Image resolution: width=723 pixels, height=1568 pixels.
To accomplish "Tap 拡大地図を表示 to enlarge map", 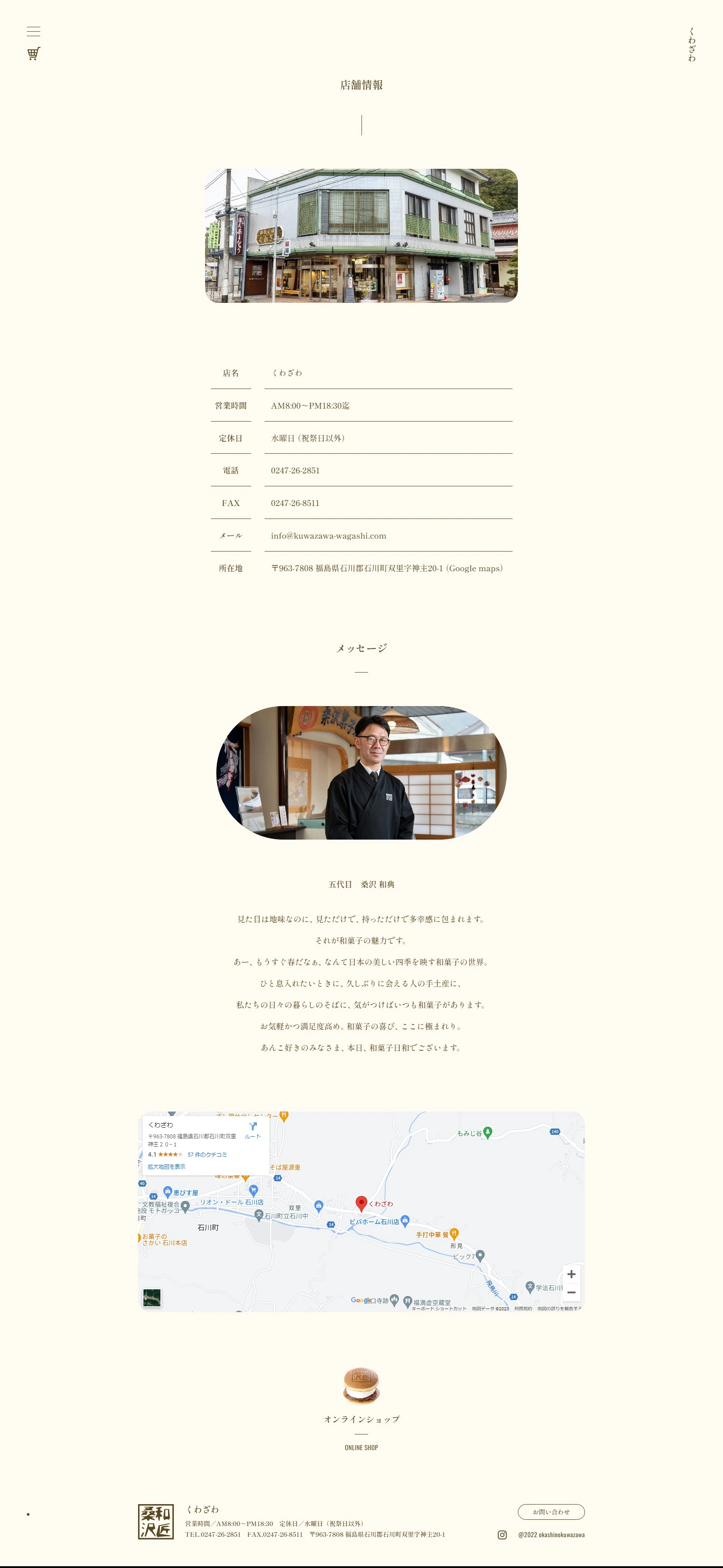I will click(166, 1167).
